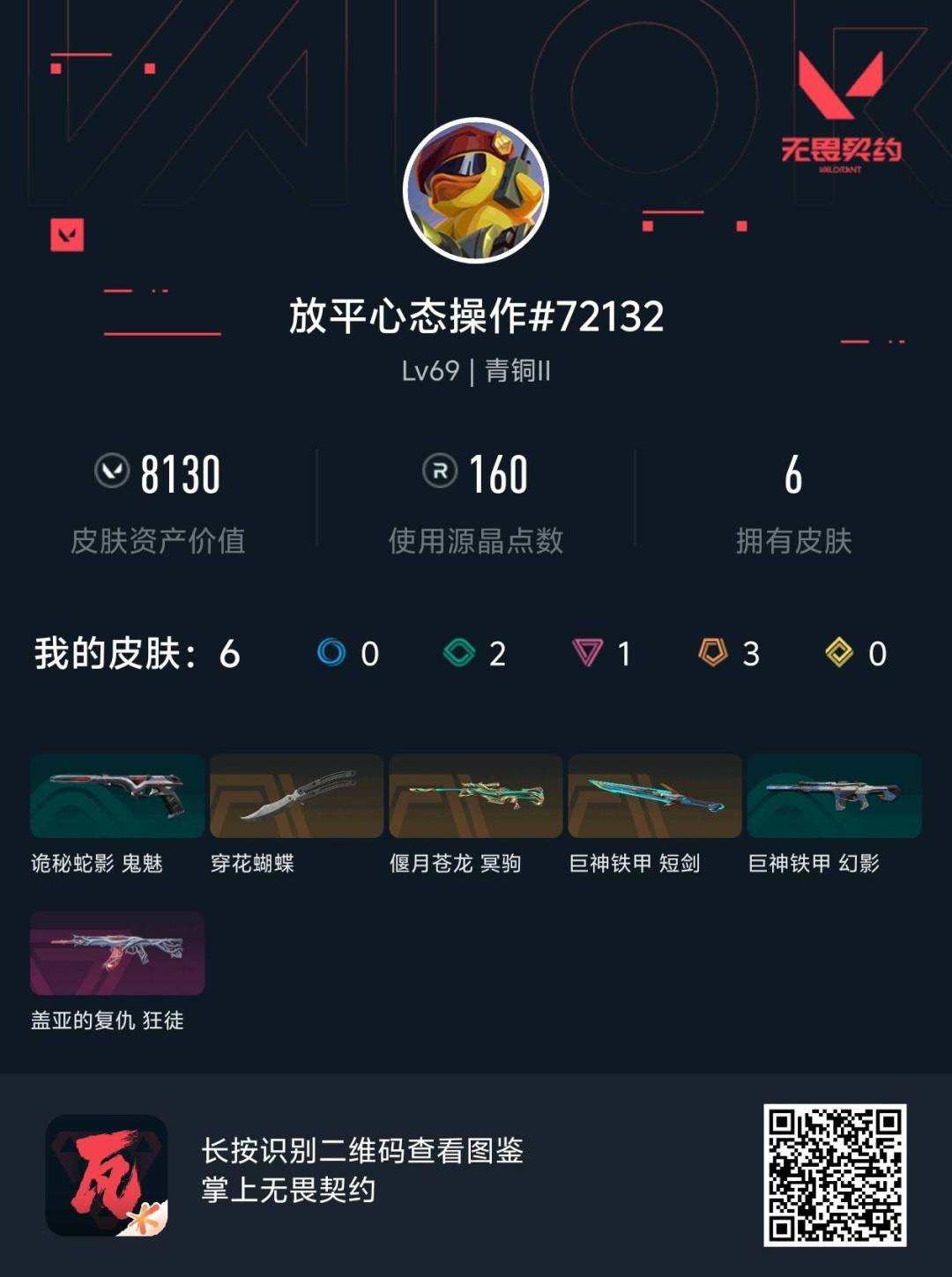Click the player name 放平心态操作#72132
The height and width of the screenshot is (1277, 952).
[476, 319]
